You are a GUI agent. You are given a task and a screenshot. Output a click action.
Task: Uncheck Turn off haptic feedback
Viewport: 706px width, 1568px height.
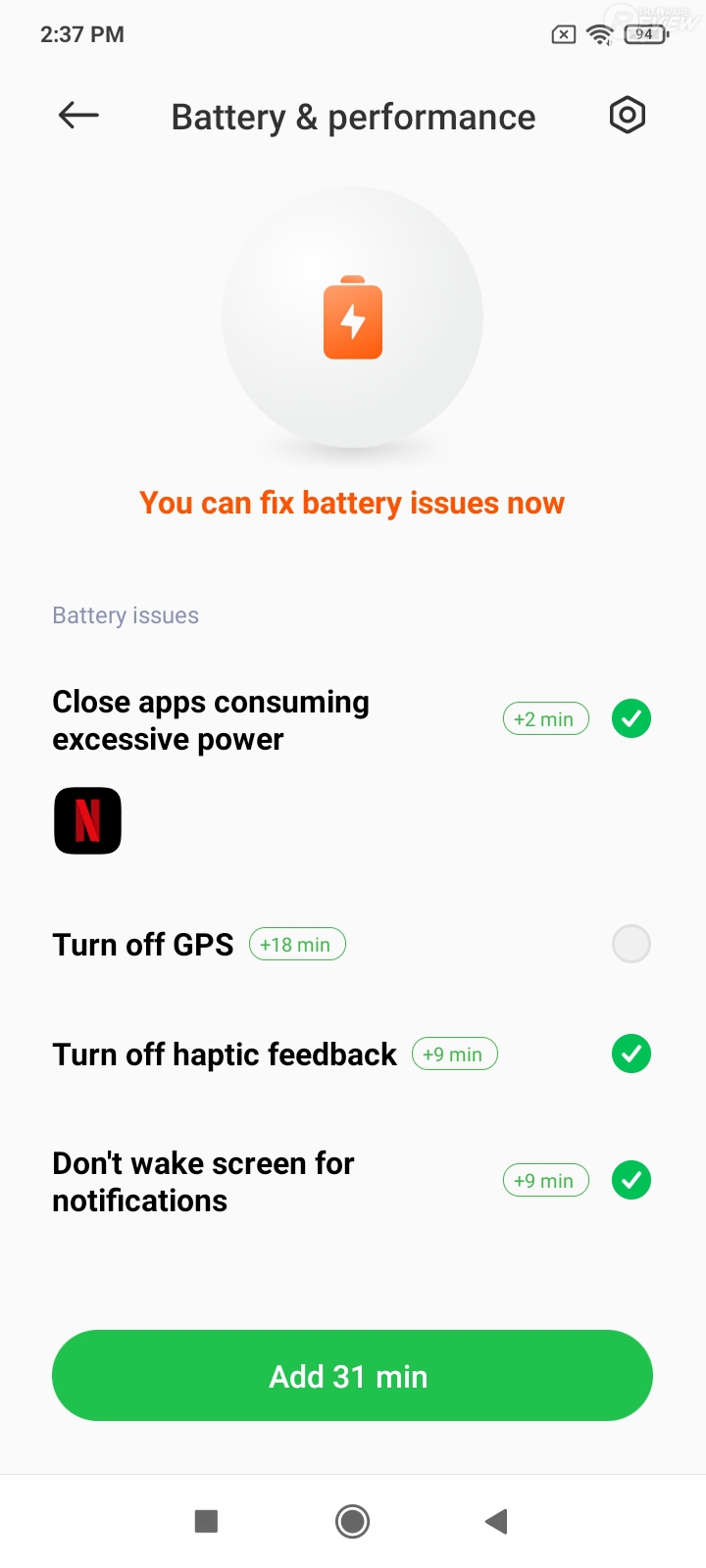[631, 1053]
